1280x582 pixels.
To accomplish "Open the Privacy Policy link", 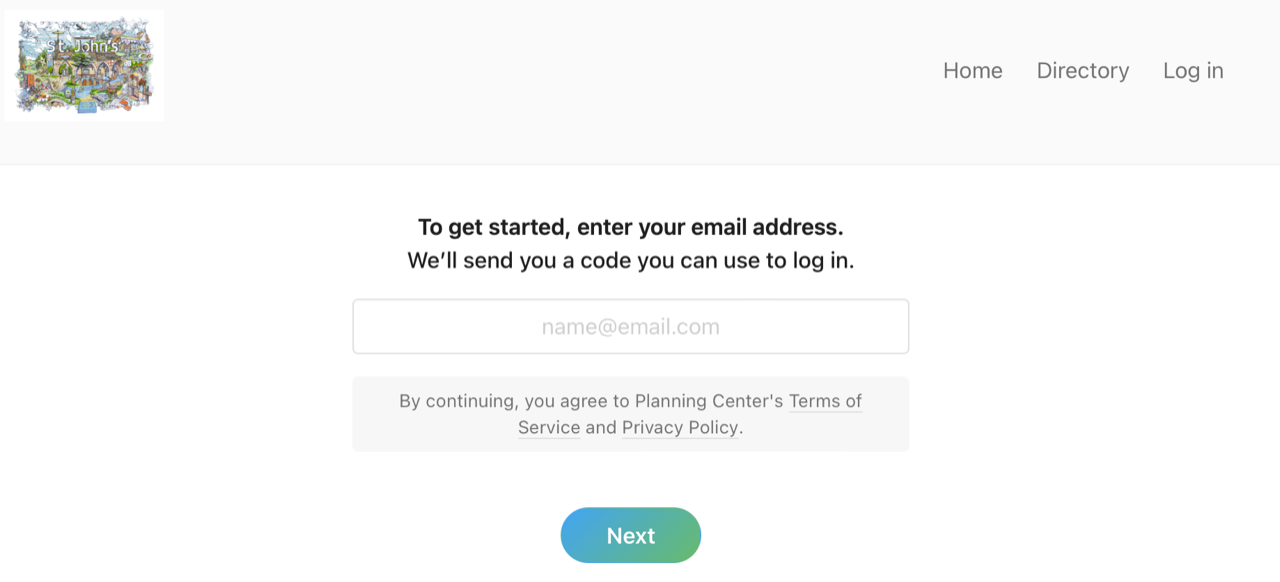I will 680,428.
